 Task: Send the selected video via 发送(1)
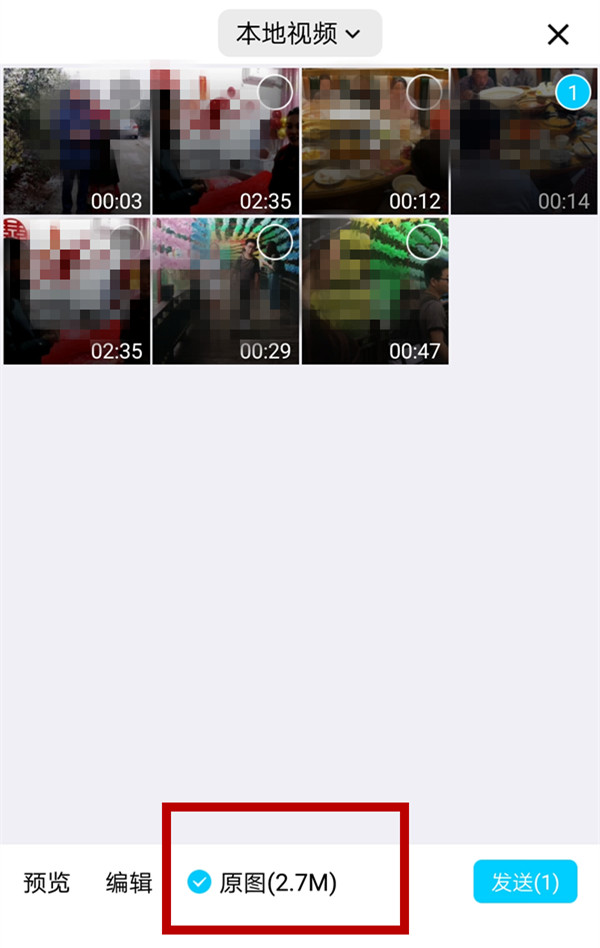tap(525, 882)
